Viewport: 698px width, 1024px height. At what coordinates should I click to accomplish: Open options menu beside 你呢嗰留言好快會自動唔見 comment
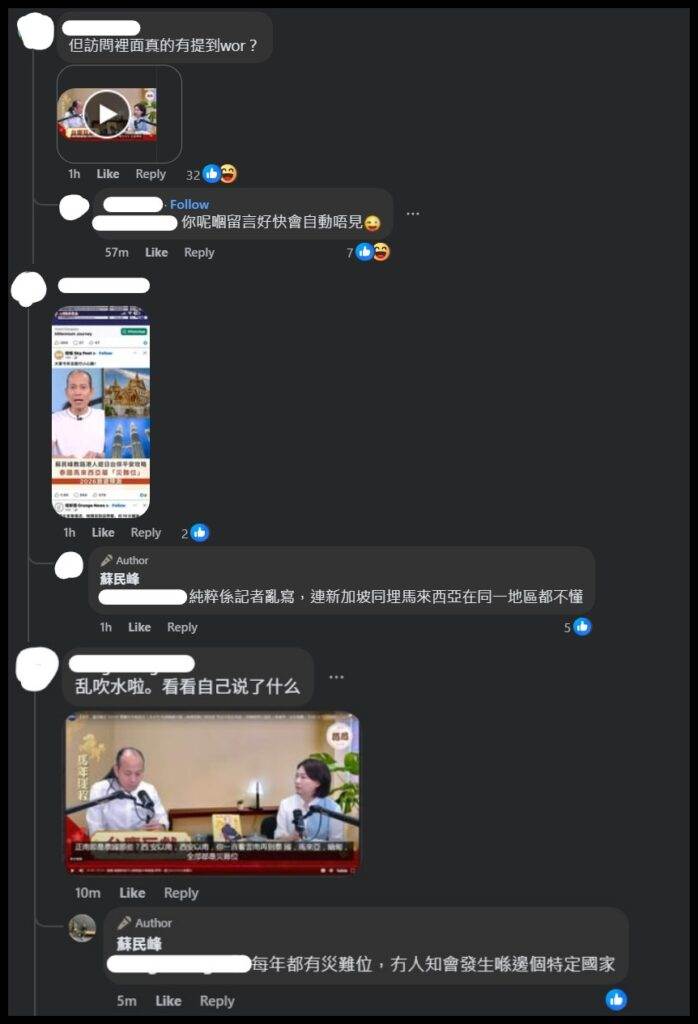pos(413,214)
